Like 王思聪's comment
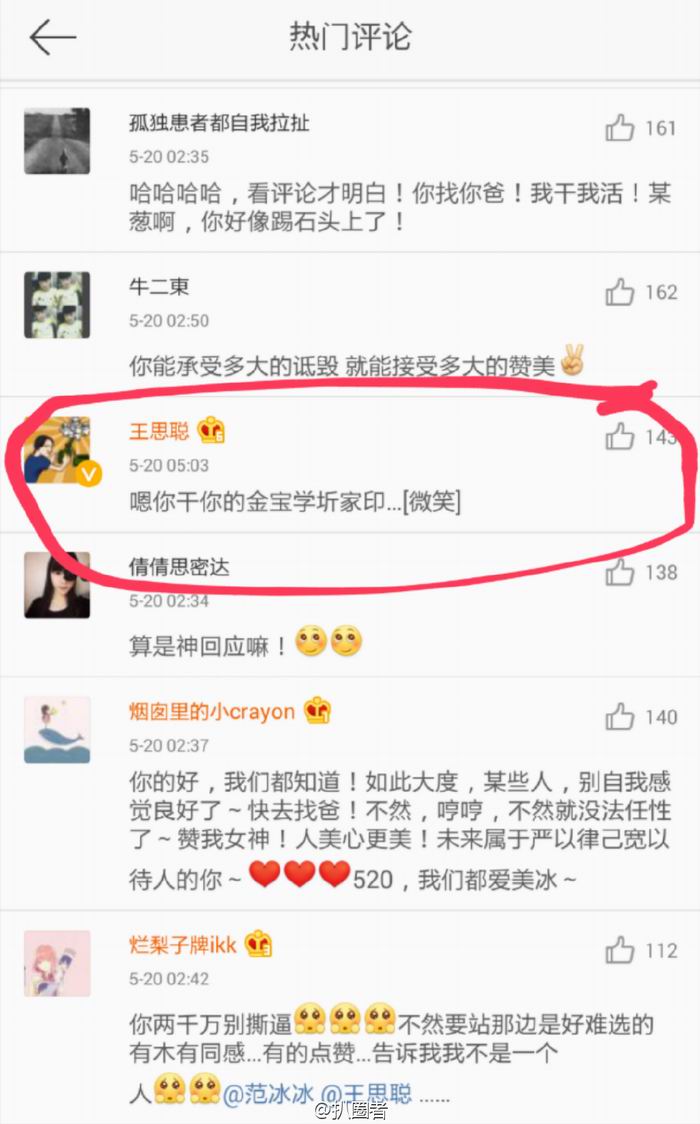The height and width of the screenshot is (1124, 700). pos(620,435)
